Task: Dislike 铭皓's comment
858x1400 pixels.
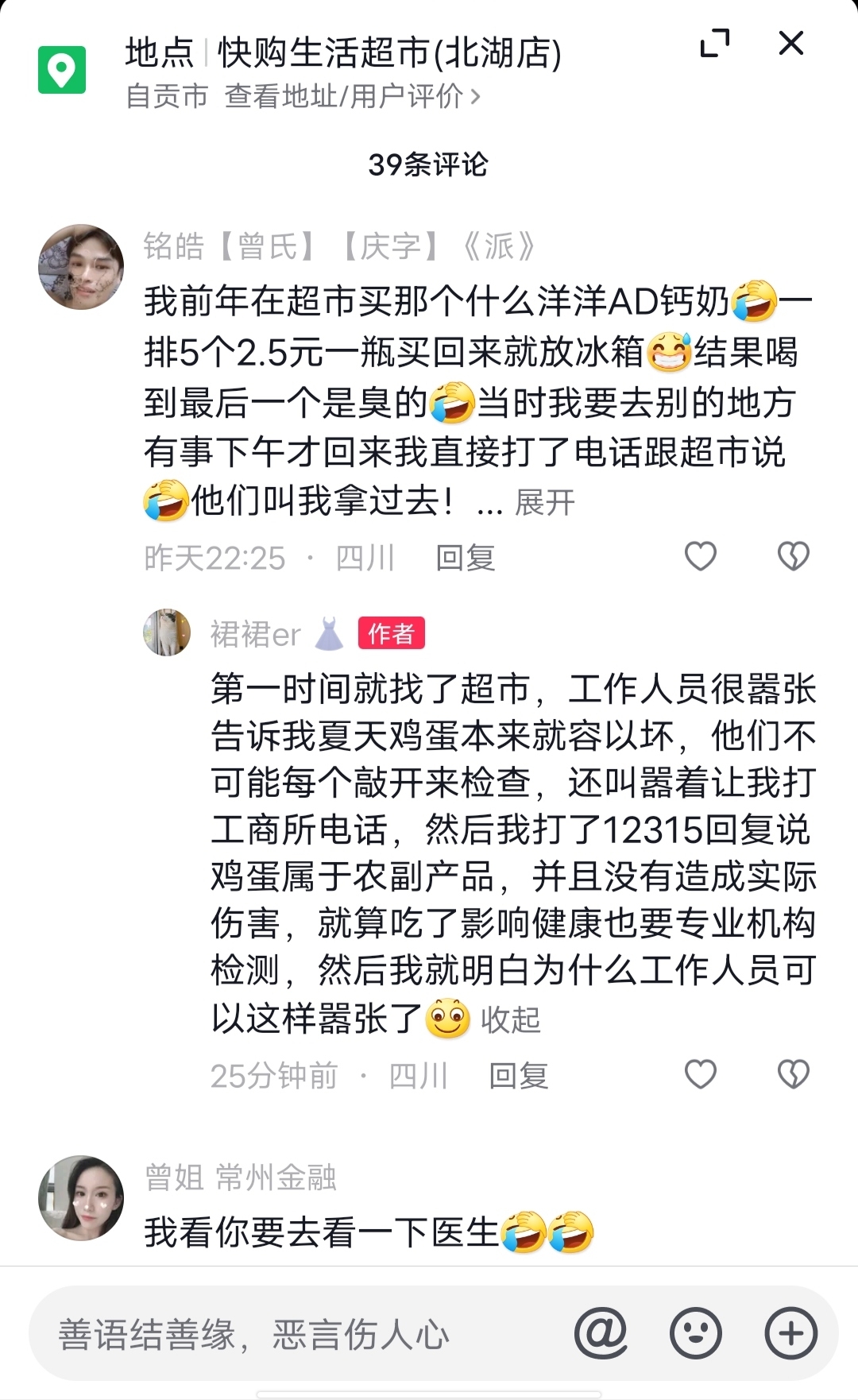Action: tap(793, 556)
